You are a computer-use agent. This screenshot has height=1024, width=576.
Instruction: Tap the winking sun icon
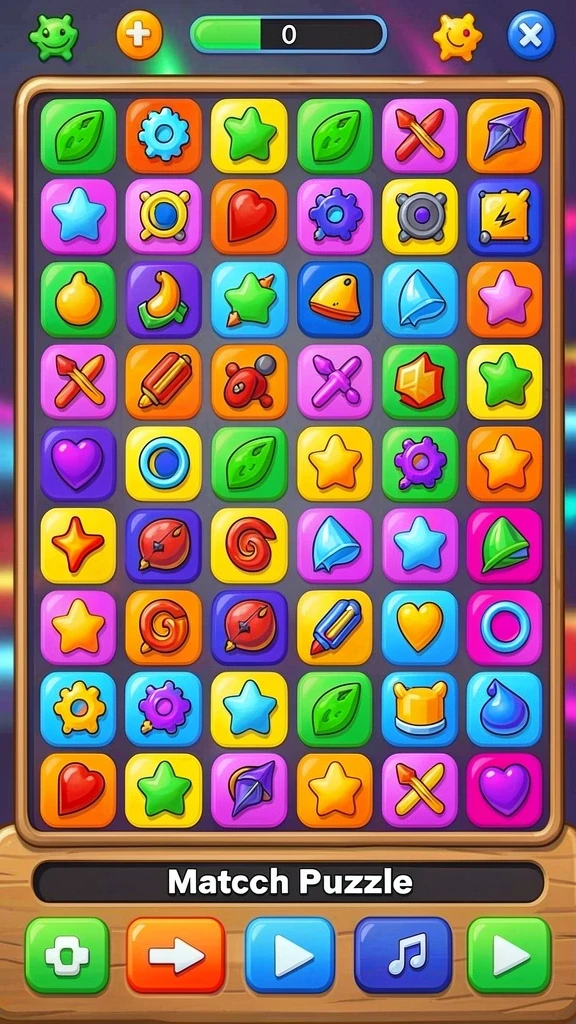tap(457, 37)
